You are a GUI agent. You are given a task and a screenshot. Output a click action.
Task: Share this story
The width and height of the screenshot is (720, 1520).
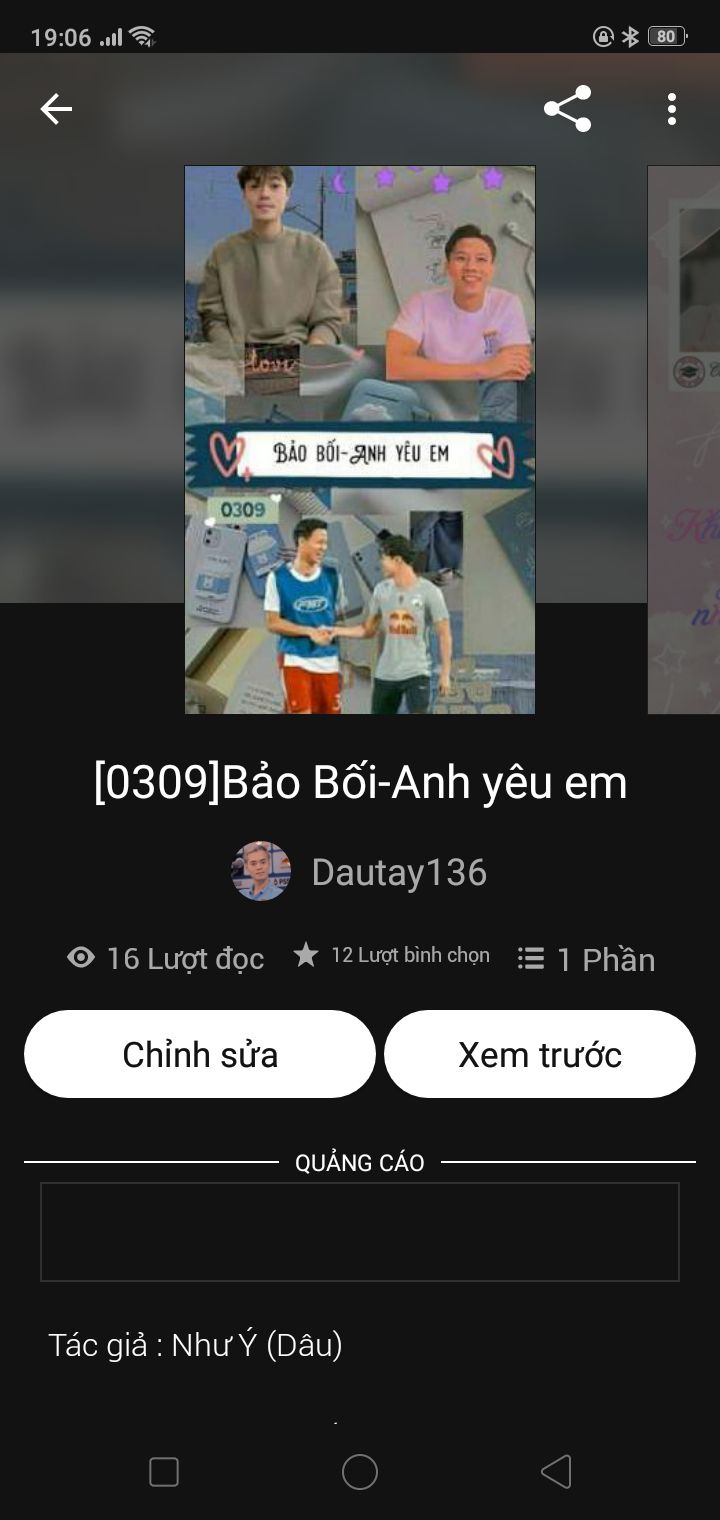(x=567, y=109)
